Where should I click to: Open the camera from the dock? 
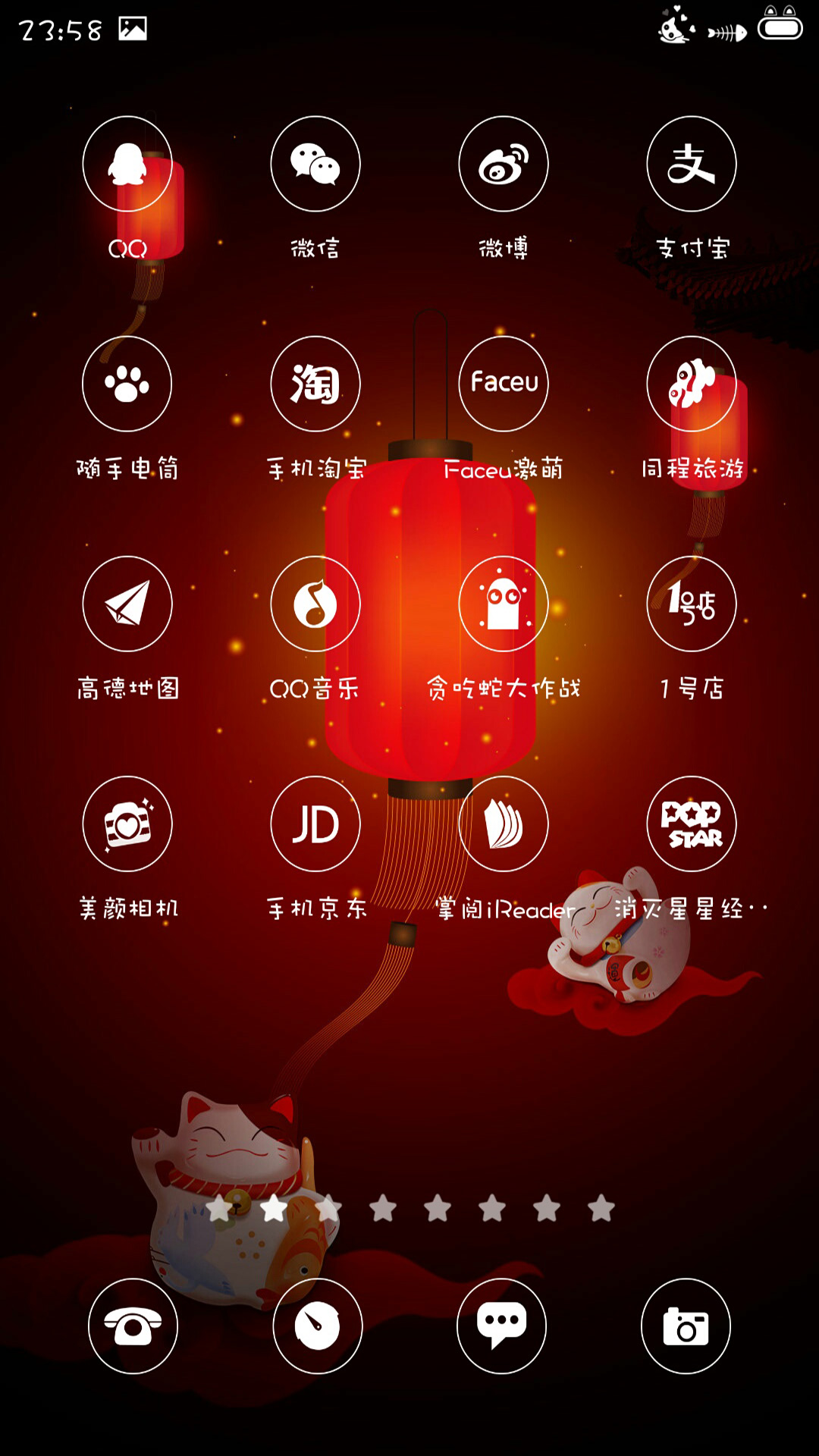(686, 1326)
